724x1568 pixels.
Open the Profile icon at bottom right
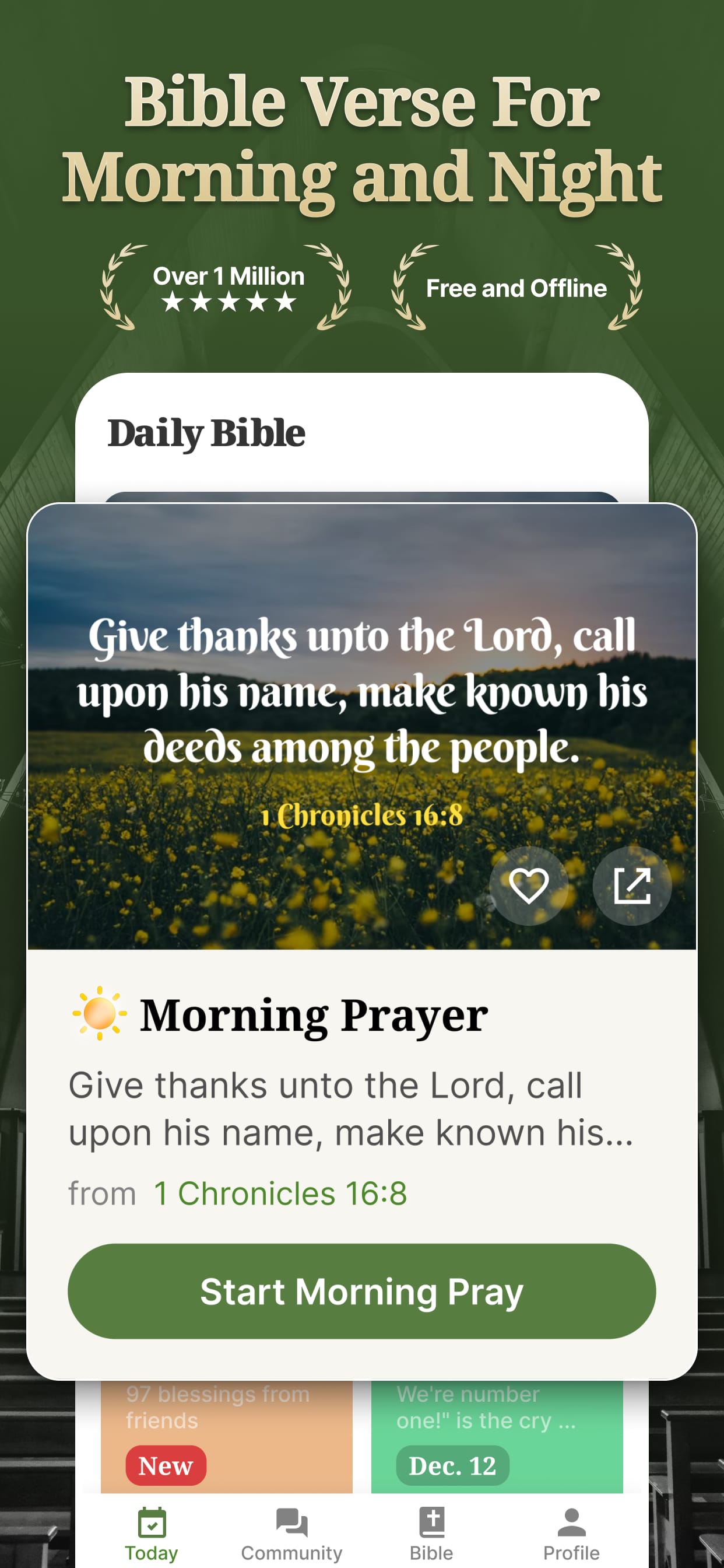click(x=571, y=1521)
